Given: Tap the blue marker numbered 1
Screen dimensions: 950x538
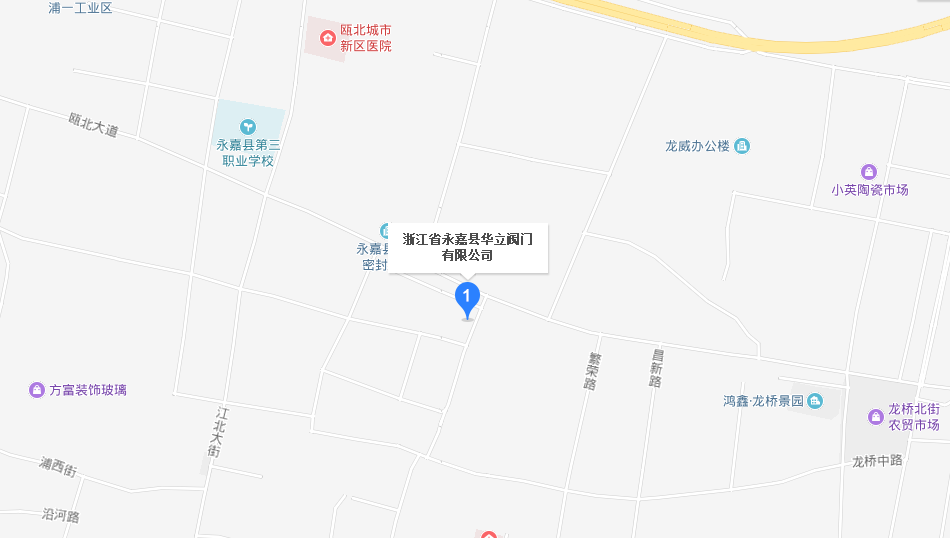Looking at the screenshot, I should [x=467, y=298].
